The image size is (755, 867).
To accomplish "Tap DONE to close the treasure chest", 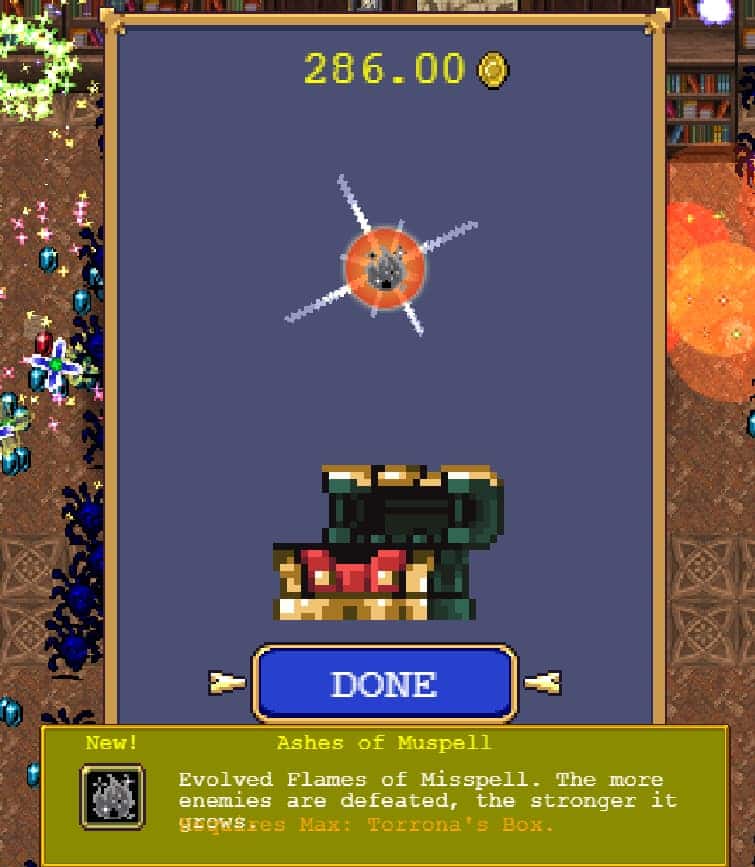I will (384, 684).
